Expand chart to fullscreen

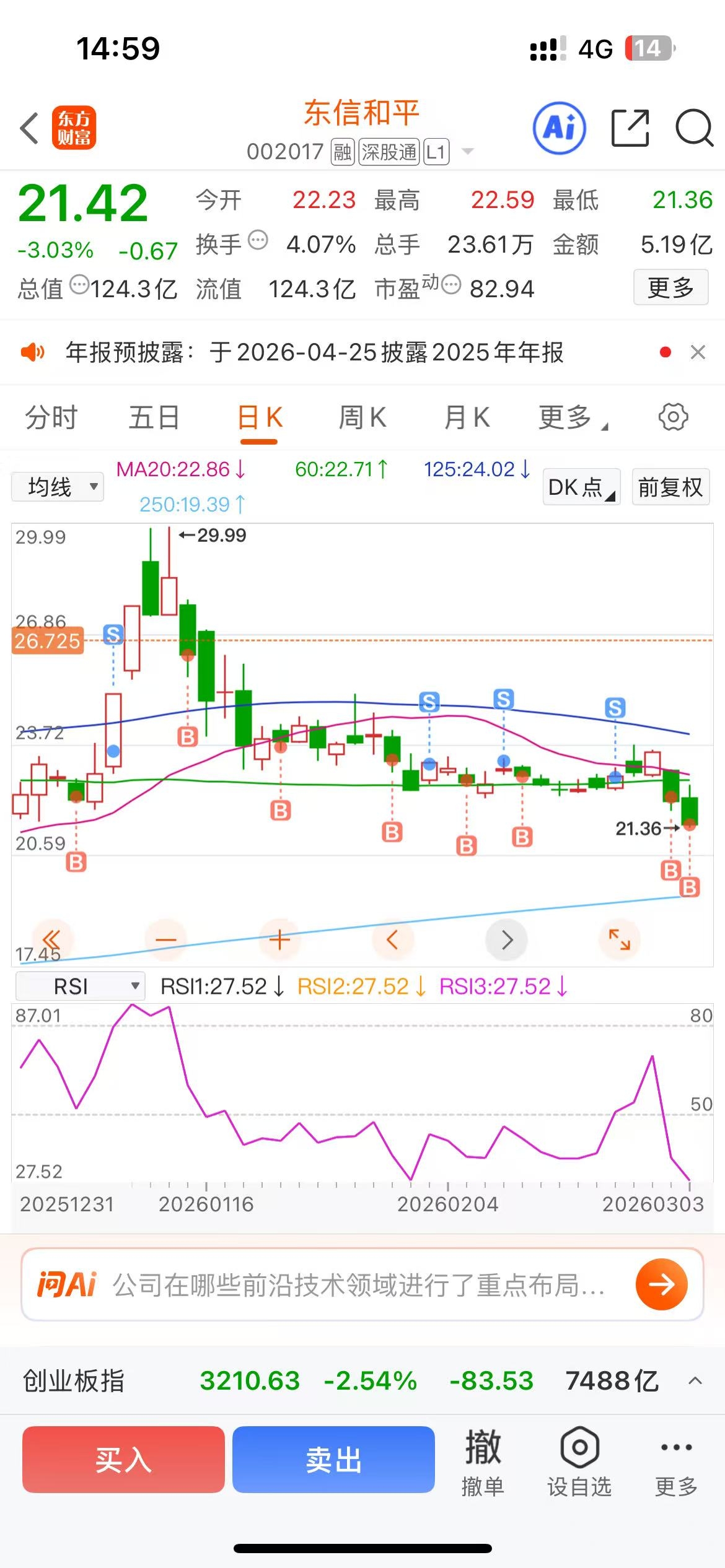tap(619, 940)
